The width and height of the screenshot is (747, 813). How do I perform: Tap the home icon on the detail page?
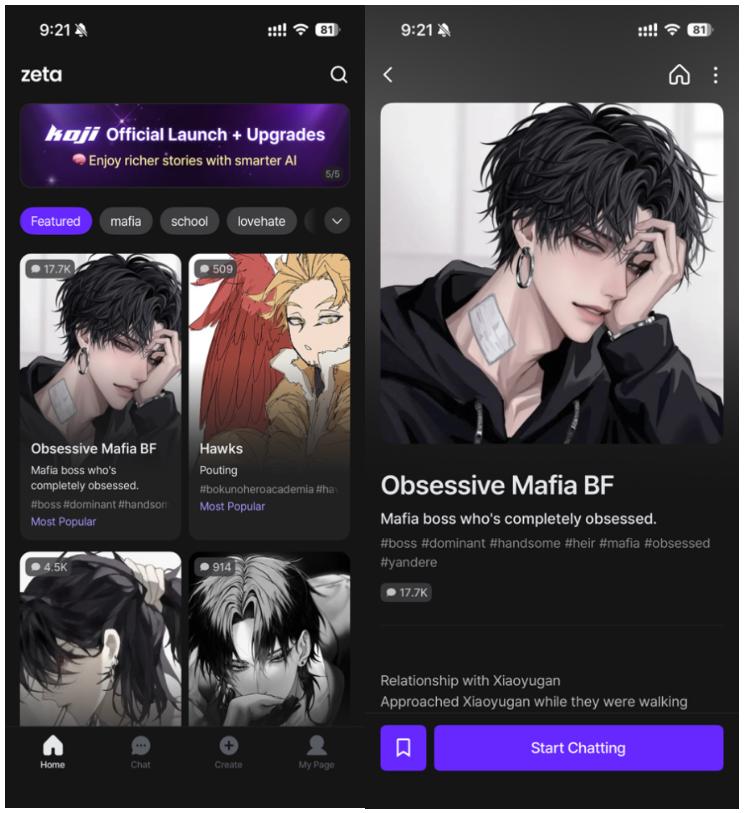click(679, 75)
